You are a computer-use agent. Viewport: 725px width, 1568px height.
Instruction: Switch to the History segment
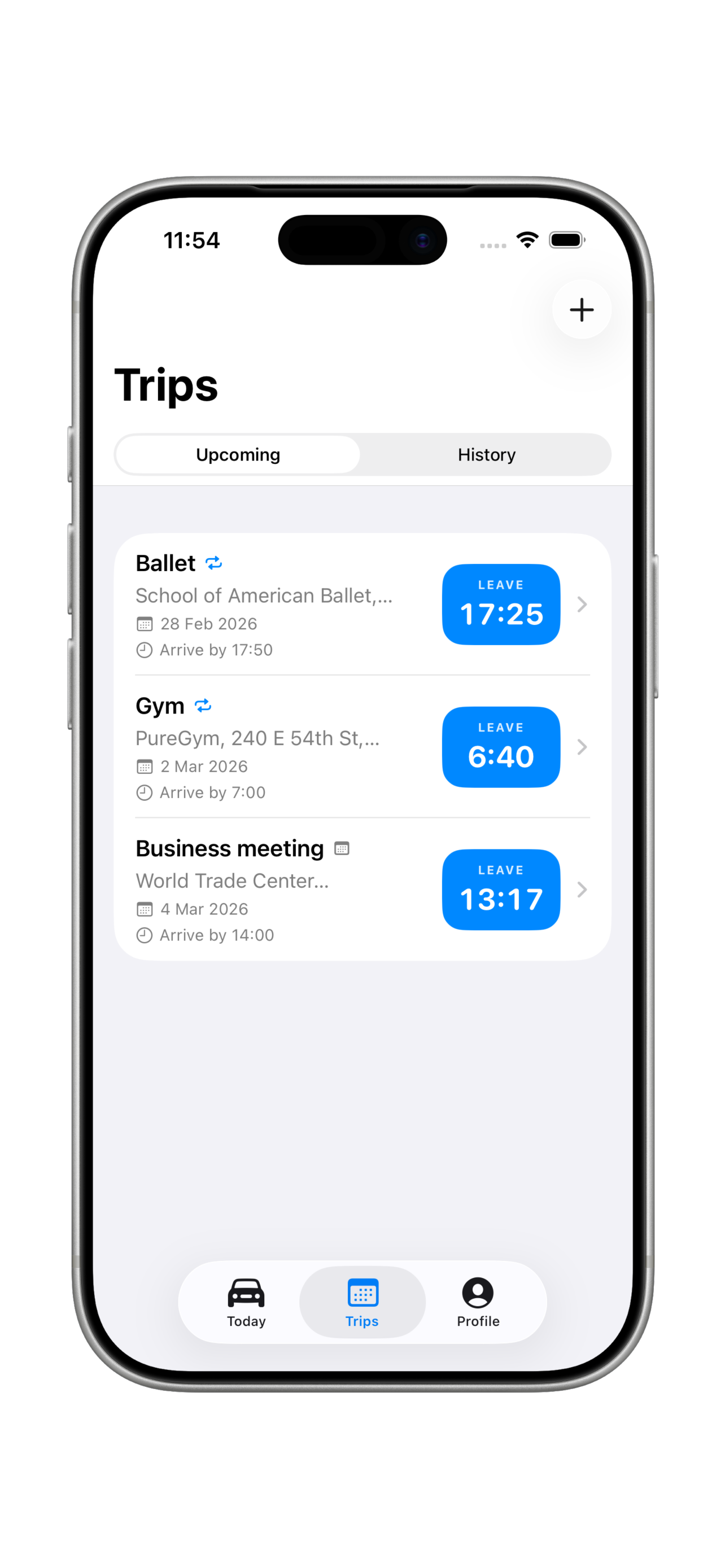pos(486,455)
